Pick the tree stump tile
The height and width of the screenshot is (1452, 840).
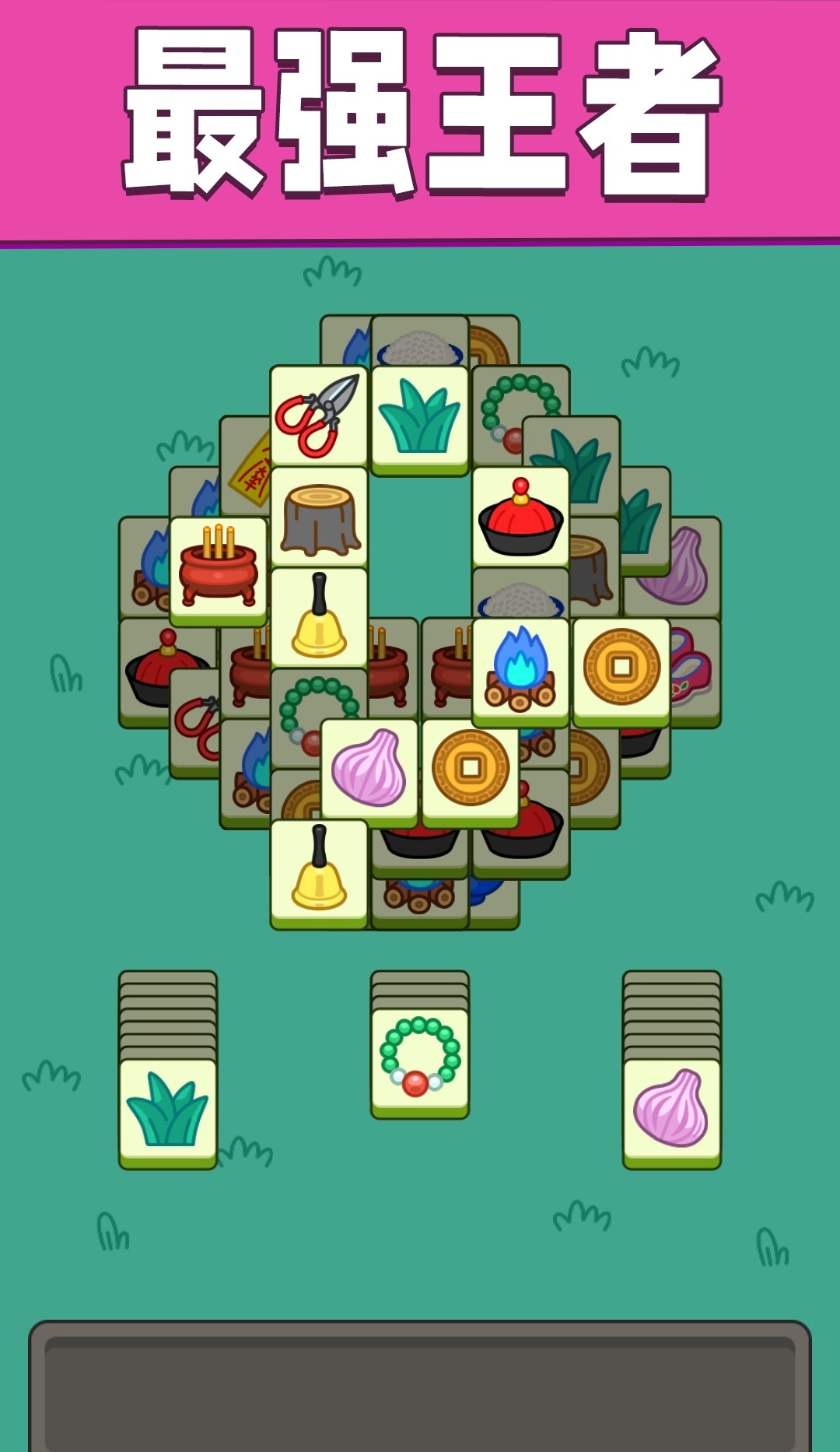[319, 516]
